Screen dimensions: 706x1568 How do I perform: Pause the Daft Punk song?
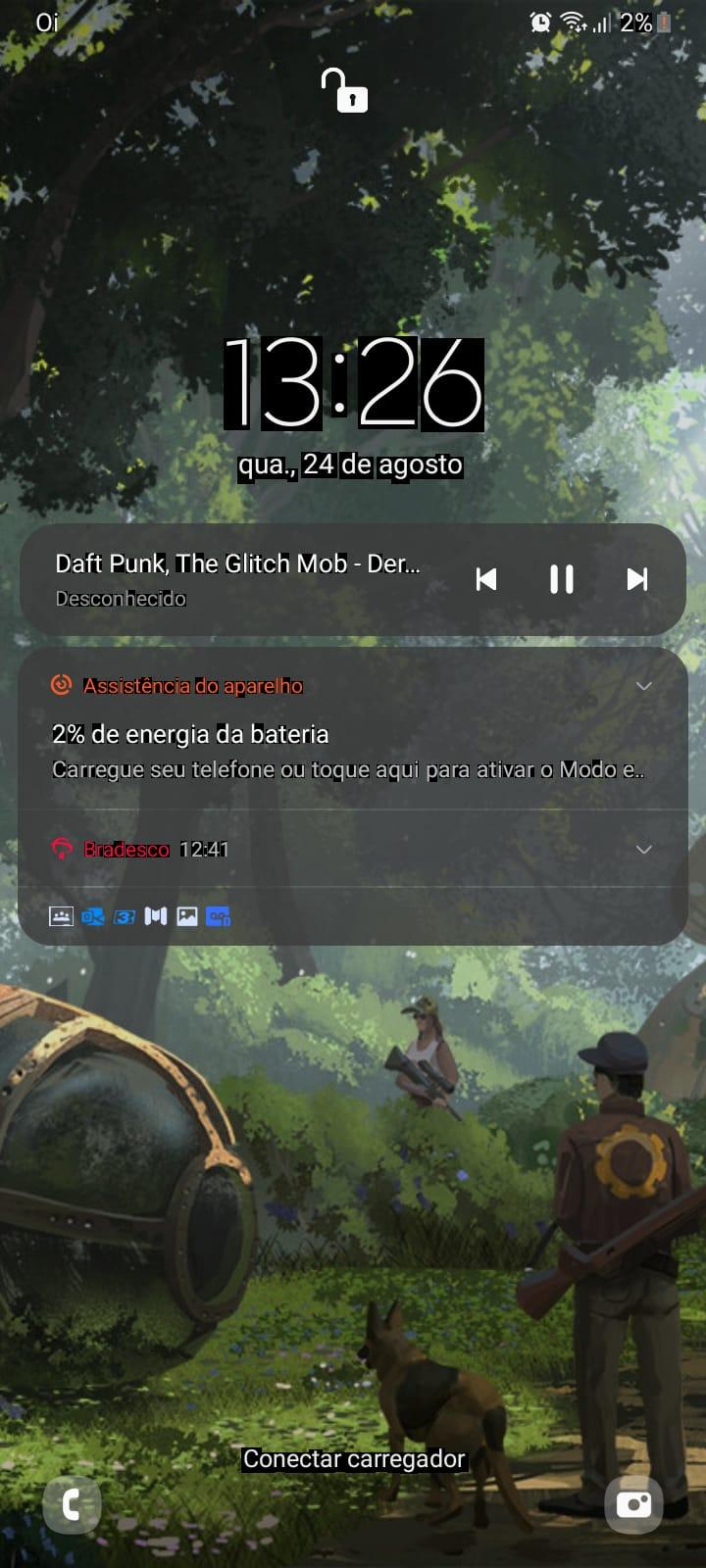pyautogui.click(x=561, y=579)
